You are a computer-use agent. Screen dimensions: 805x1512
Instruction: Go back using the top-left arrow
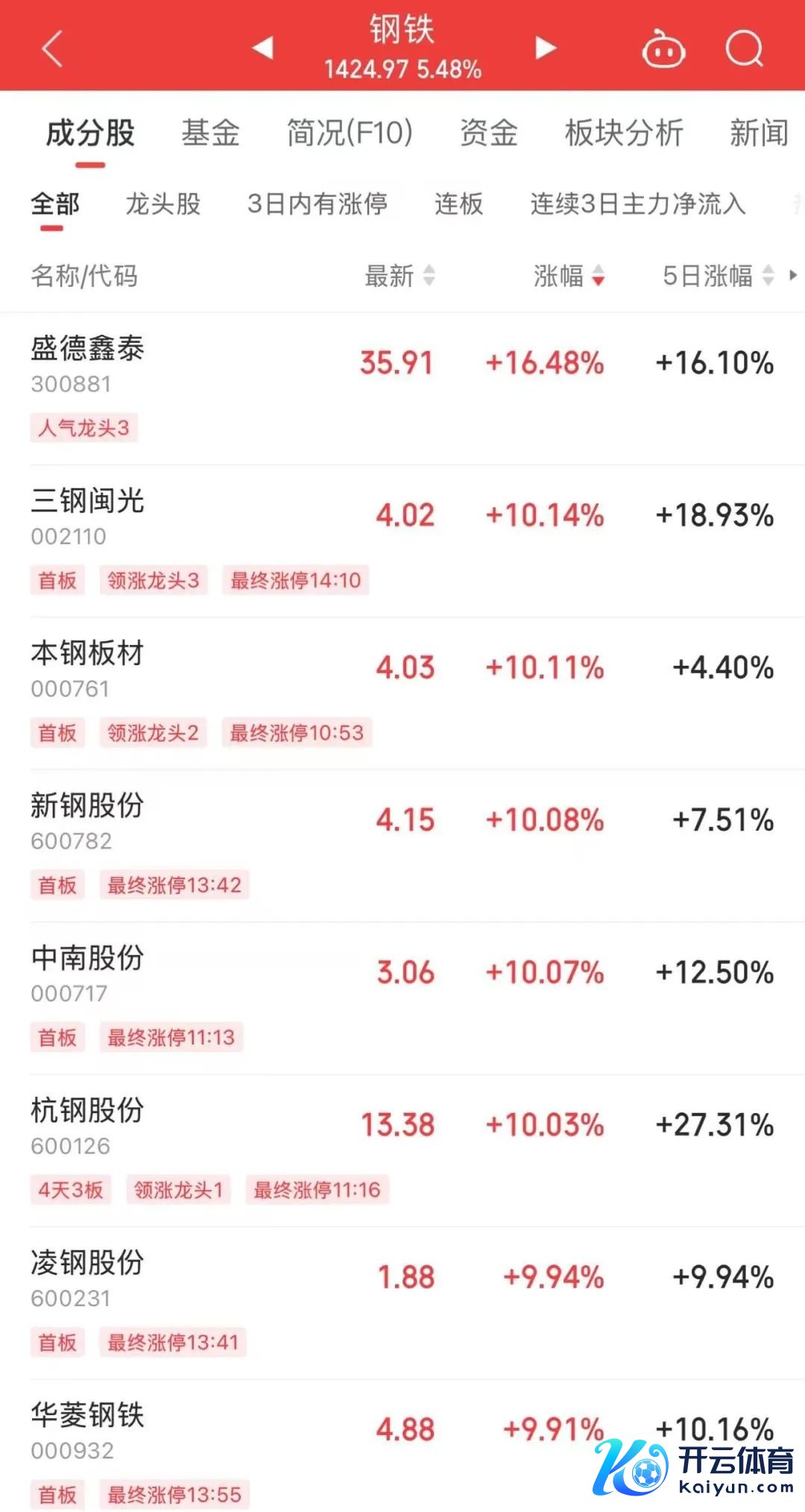click(52, 49)
